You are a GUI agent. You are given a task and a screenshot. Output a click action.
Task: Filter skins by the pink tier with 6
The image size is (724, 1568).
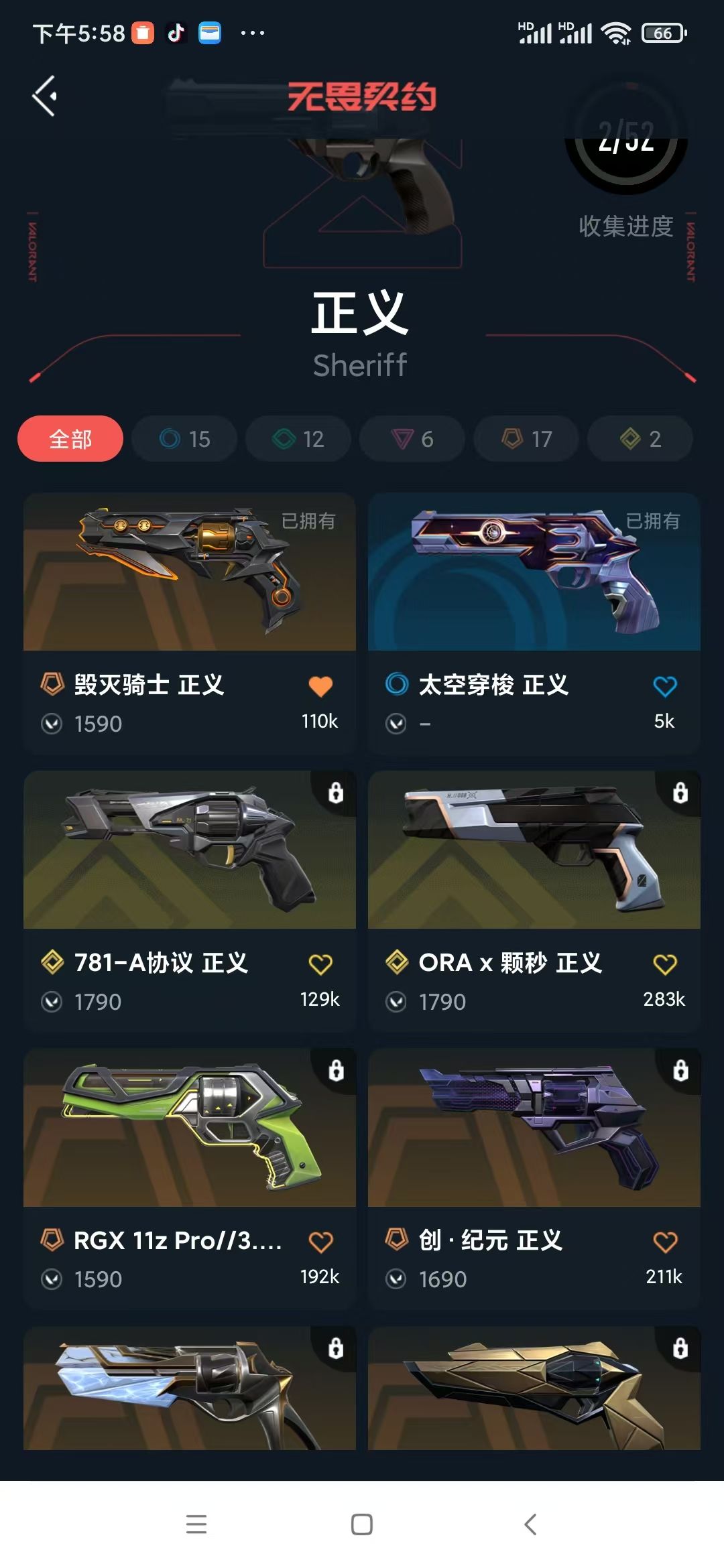[412, 439]
